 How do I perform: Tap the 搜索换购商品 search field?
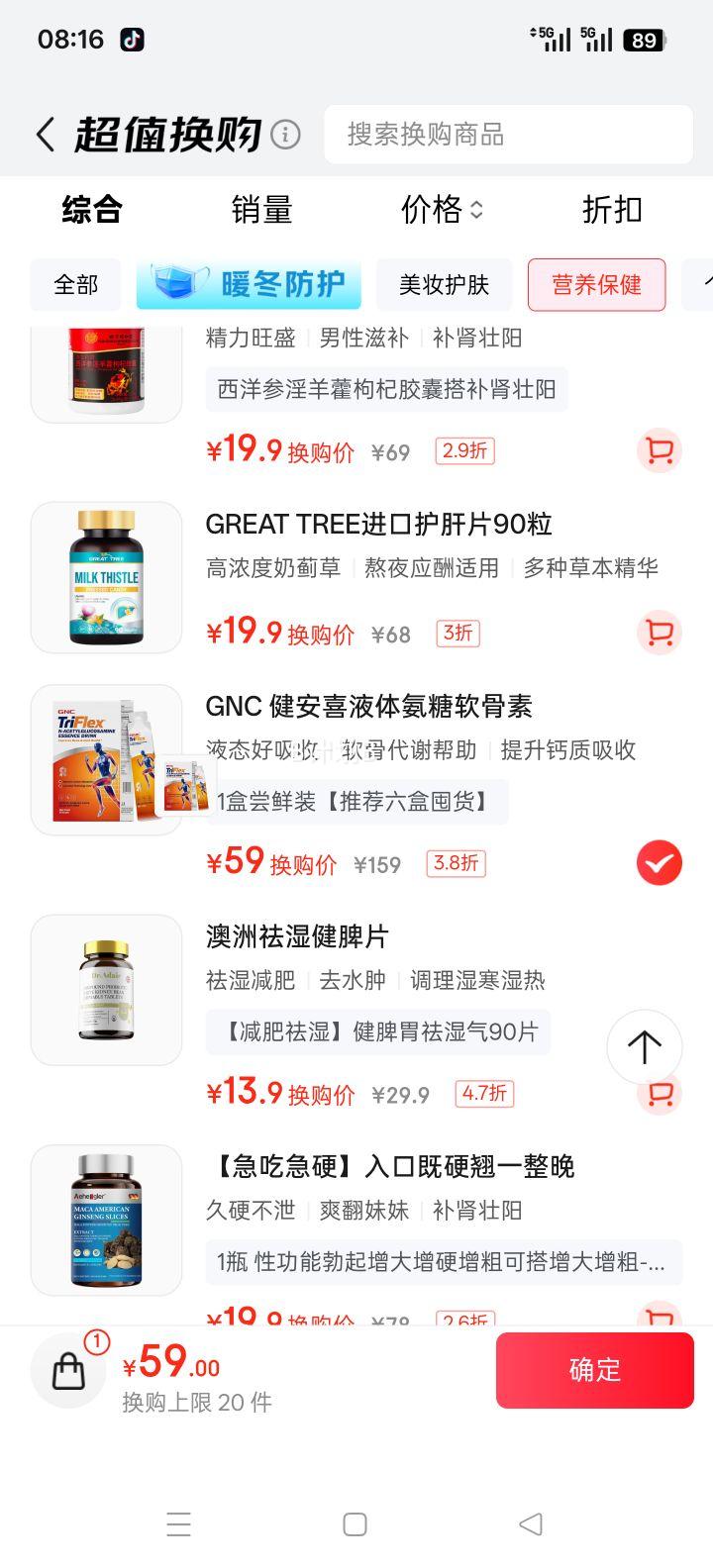pos(508,135)
